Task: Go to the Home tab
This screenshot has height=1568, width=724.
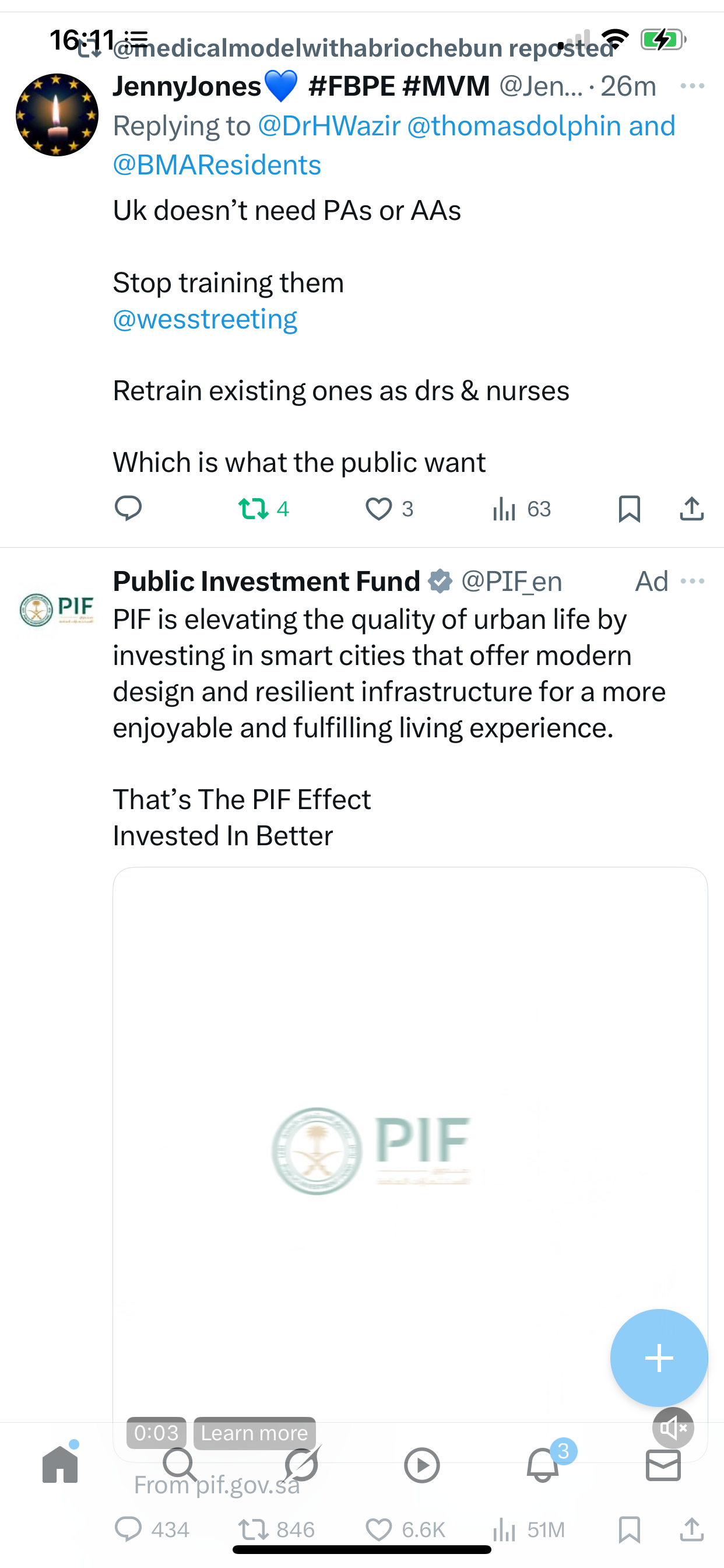Action: click(60, 1464)
